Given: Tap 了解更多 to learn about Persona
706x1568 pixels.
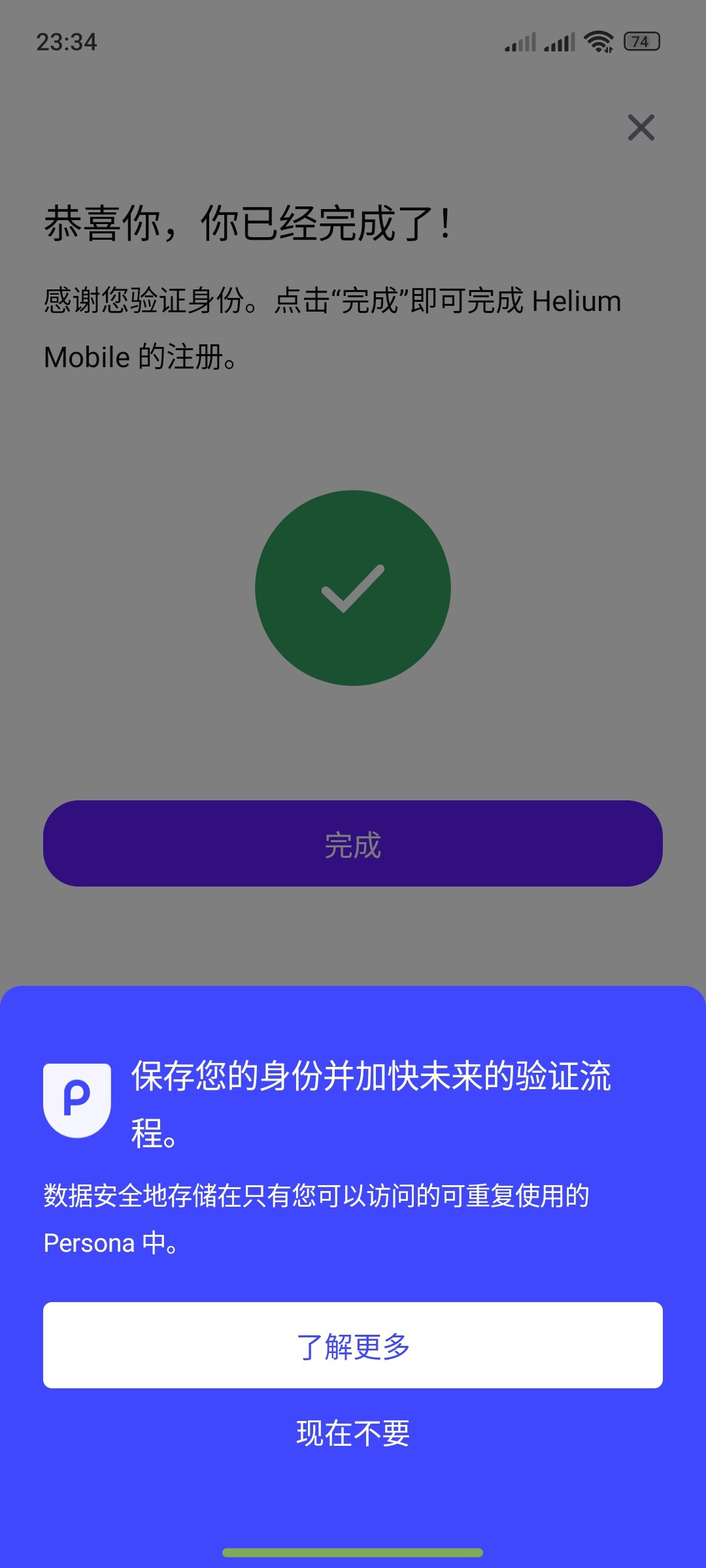Looking at the screenshot, I should click(353, 1345).
